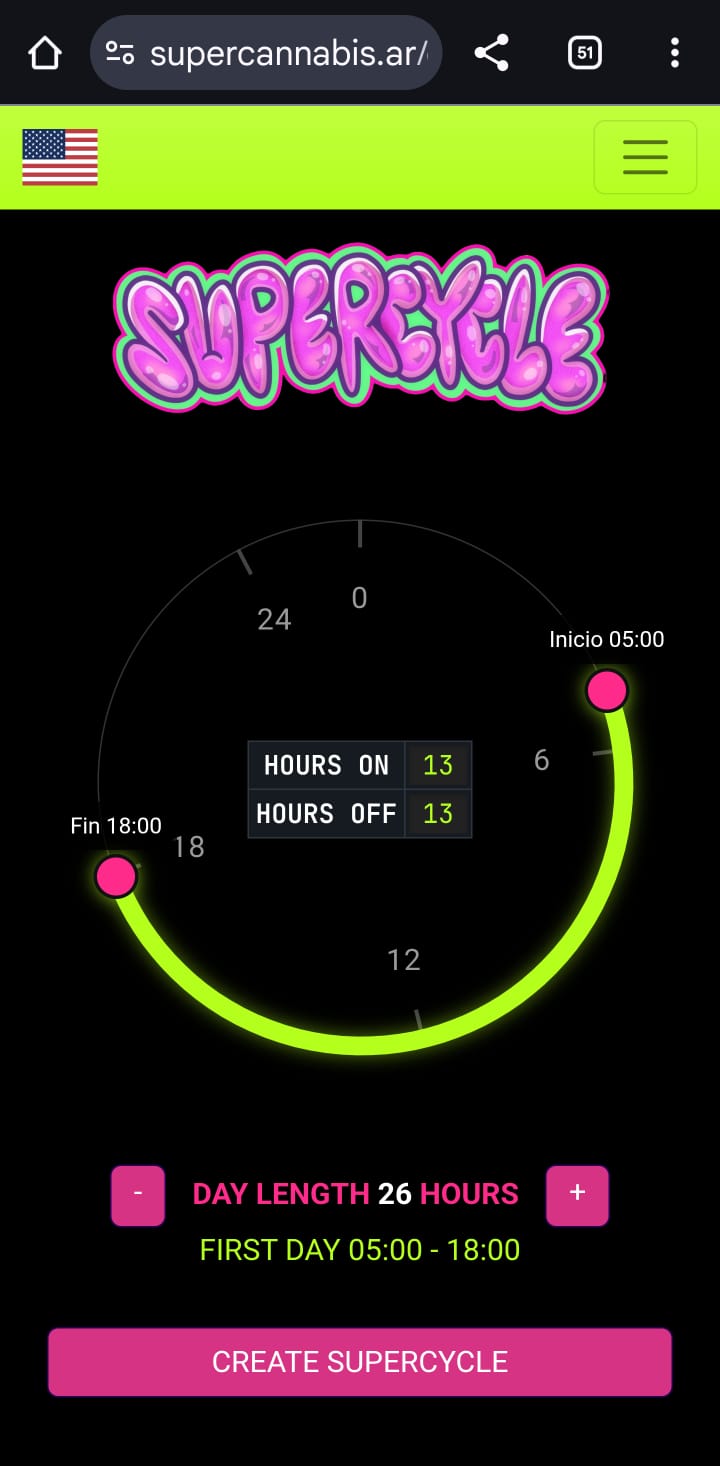Viewport: 720px width, 1466px height.
Task: Click the US flag to change language
Action: (58, 158)
